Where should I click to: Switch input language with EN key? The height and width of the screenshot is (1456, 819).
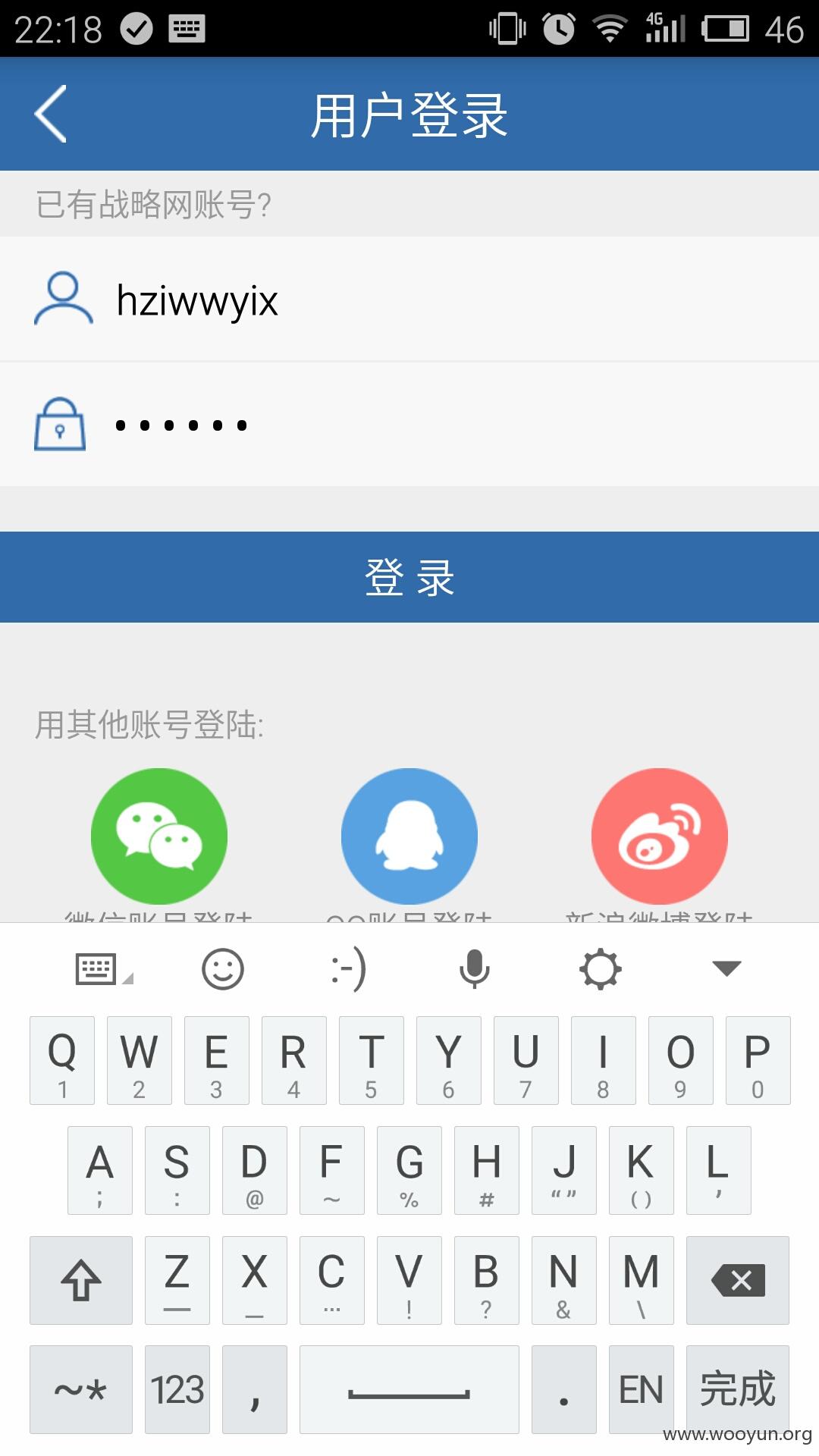pos(642,1389)
